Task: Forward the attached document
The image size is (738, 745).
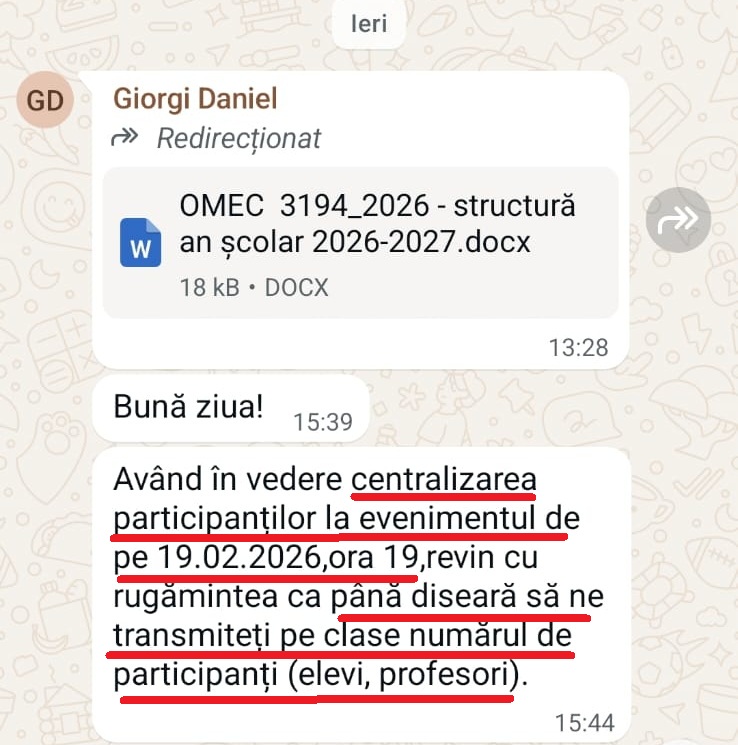Action: 678,219
